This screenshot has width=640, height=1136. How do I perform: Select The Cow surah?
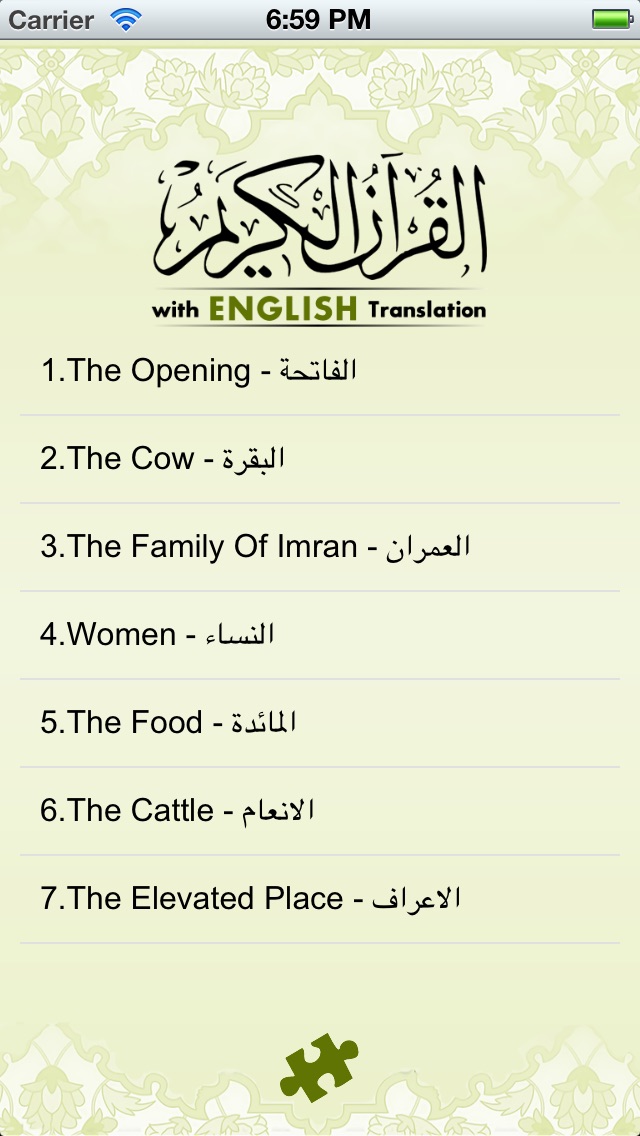point(165,459)
